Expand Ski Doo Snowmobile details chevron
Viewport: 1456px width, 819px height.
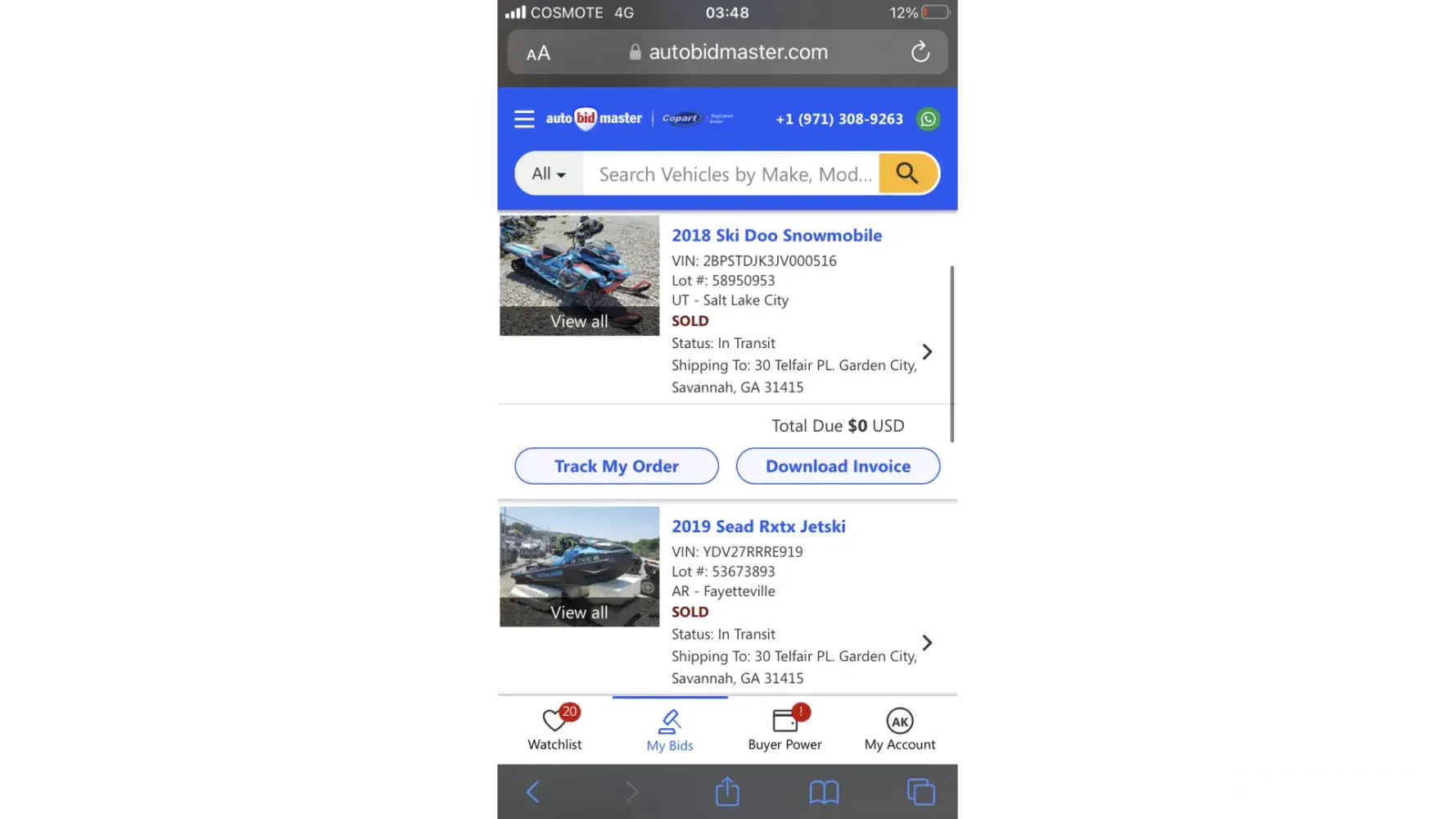(x=927, y=352)
